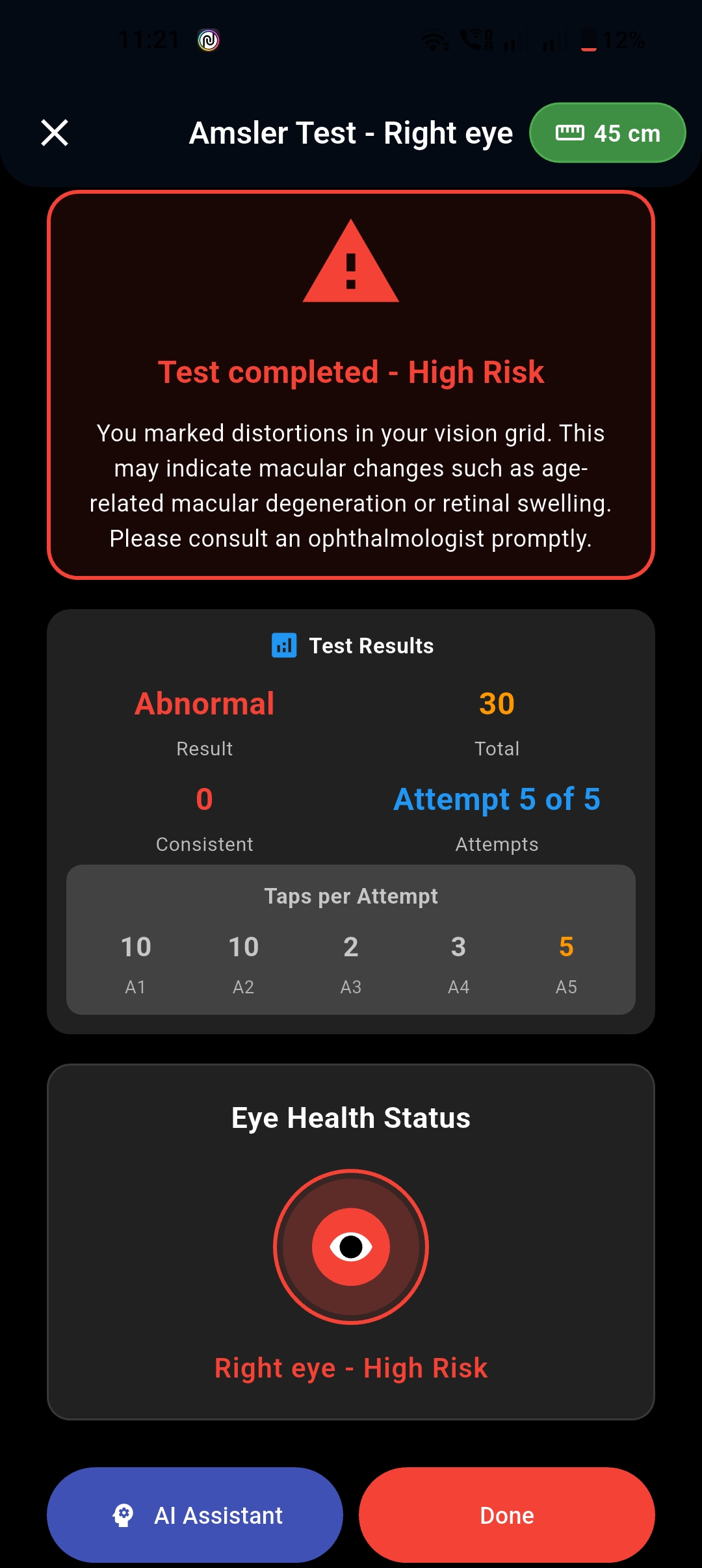This screenshot has height=1568, width=702.
Task: Open the AI Assistant
Action: [x=195, y=1515]
